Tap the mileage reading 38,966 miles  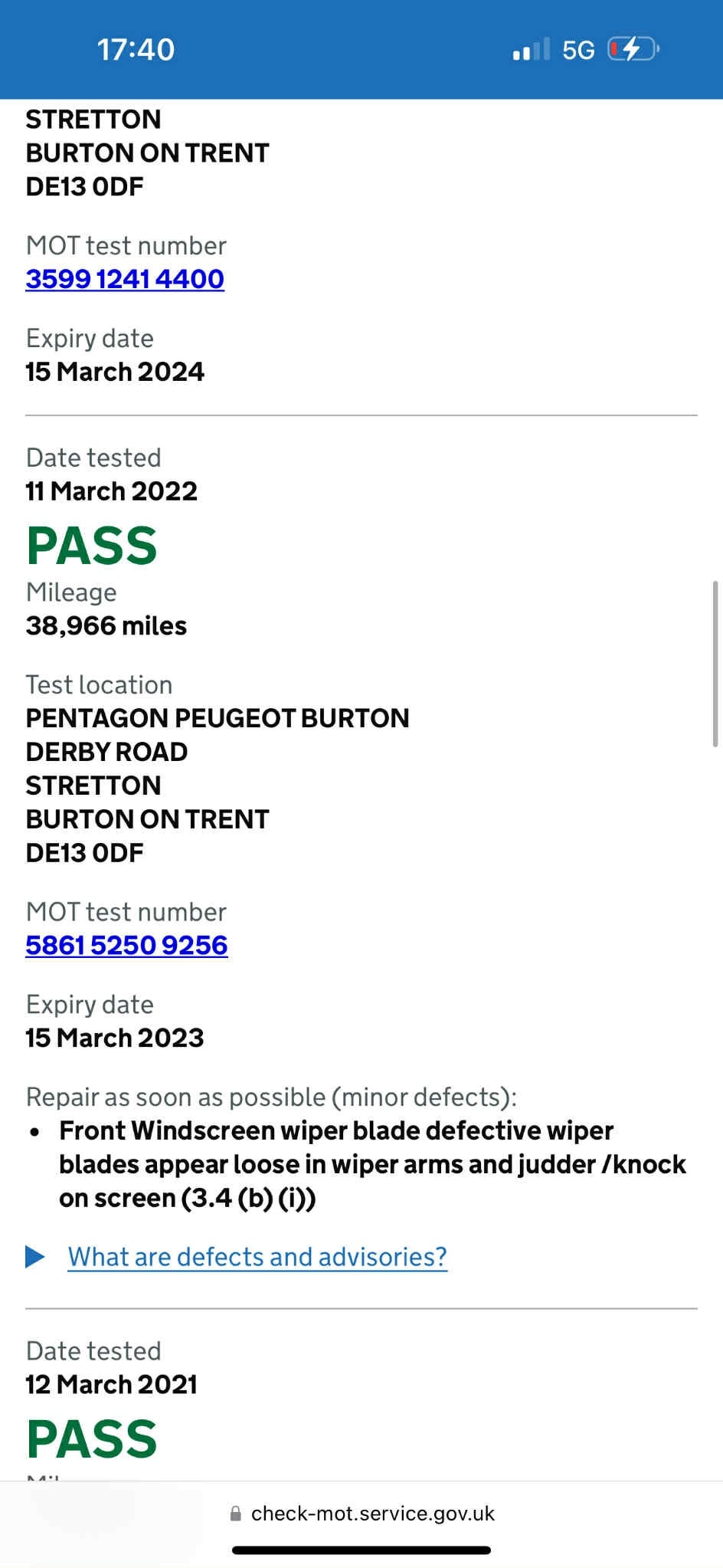(106, 625)
